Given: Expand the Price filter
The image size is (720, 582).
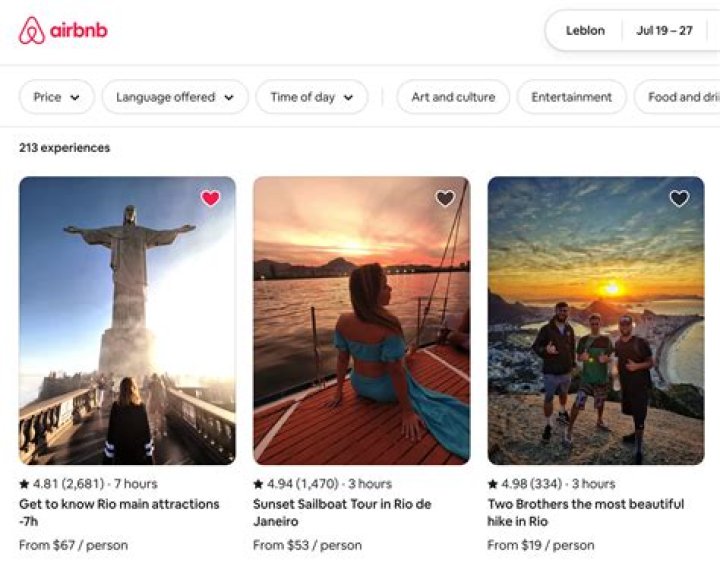Looking at the screenshot, I should click(56, 97).
